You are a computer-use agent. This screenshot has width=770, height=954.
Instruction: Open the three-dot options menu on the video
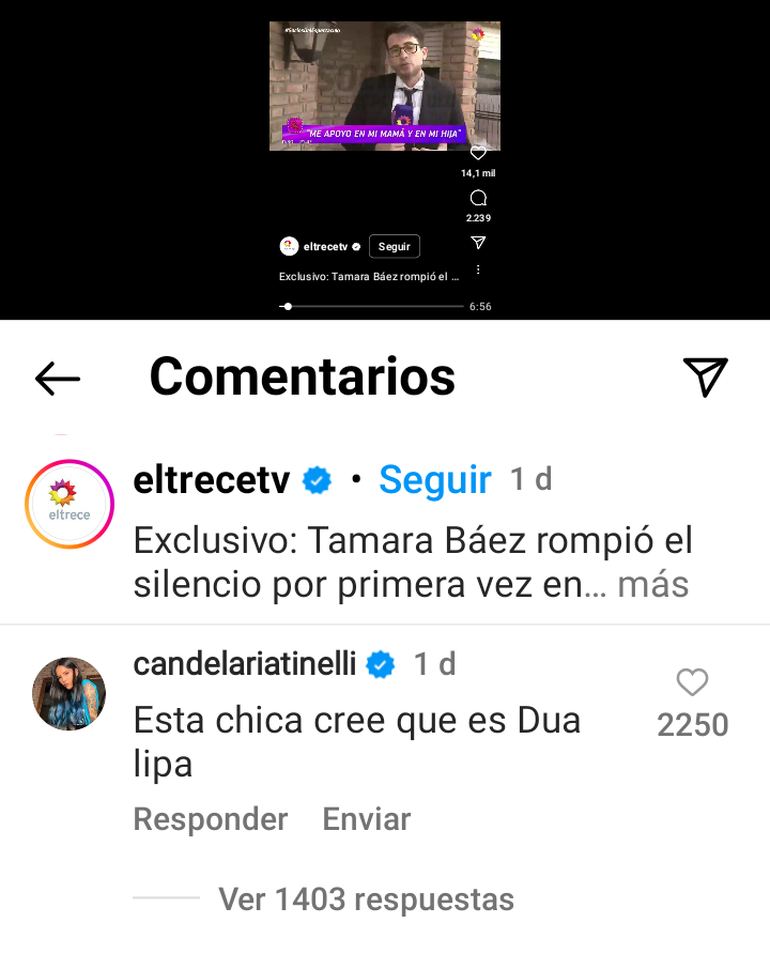click(x=478, y=269)
